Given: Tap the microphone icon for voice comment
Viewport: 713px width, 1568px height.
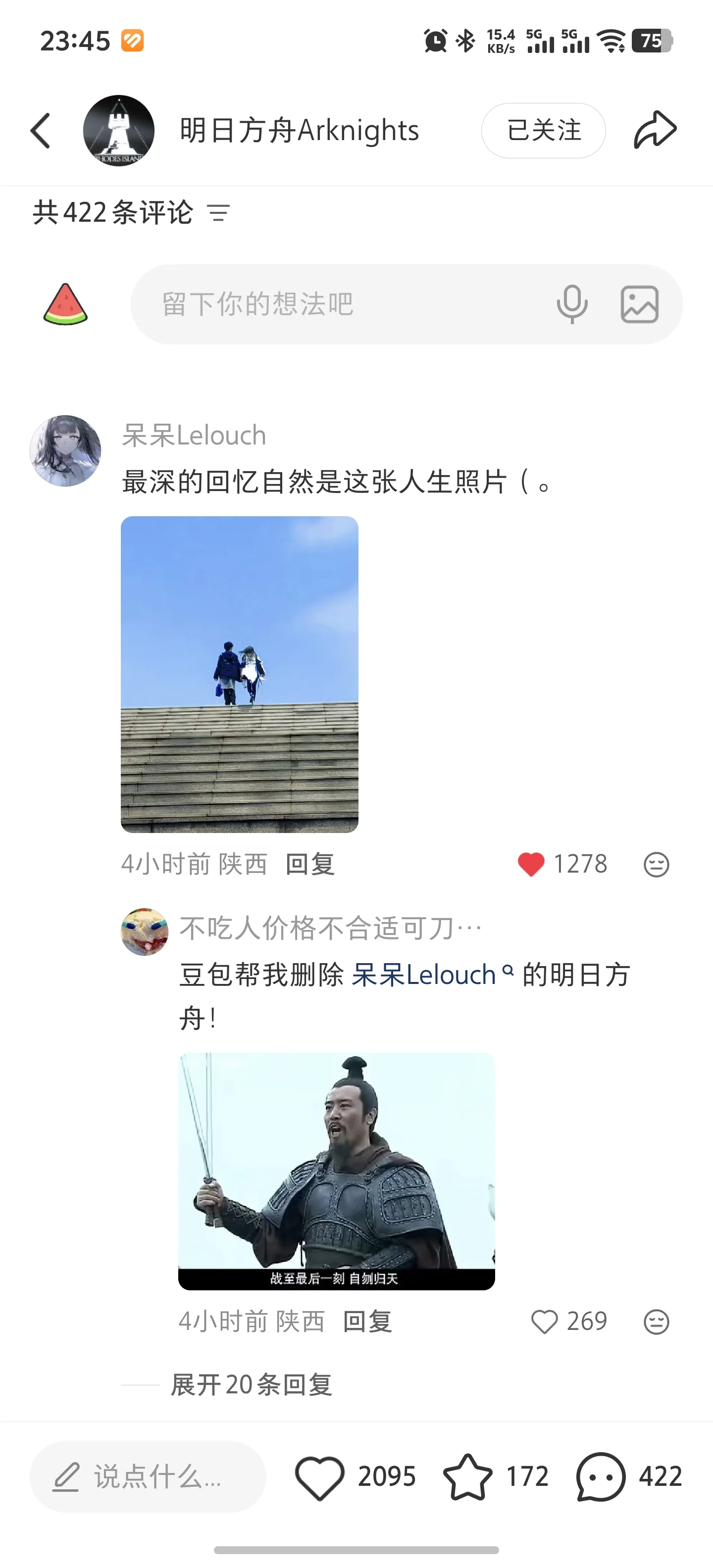Looking at the screenshot, I should (572, 304).
